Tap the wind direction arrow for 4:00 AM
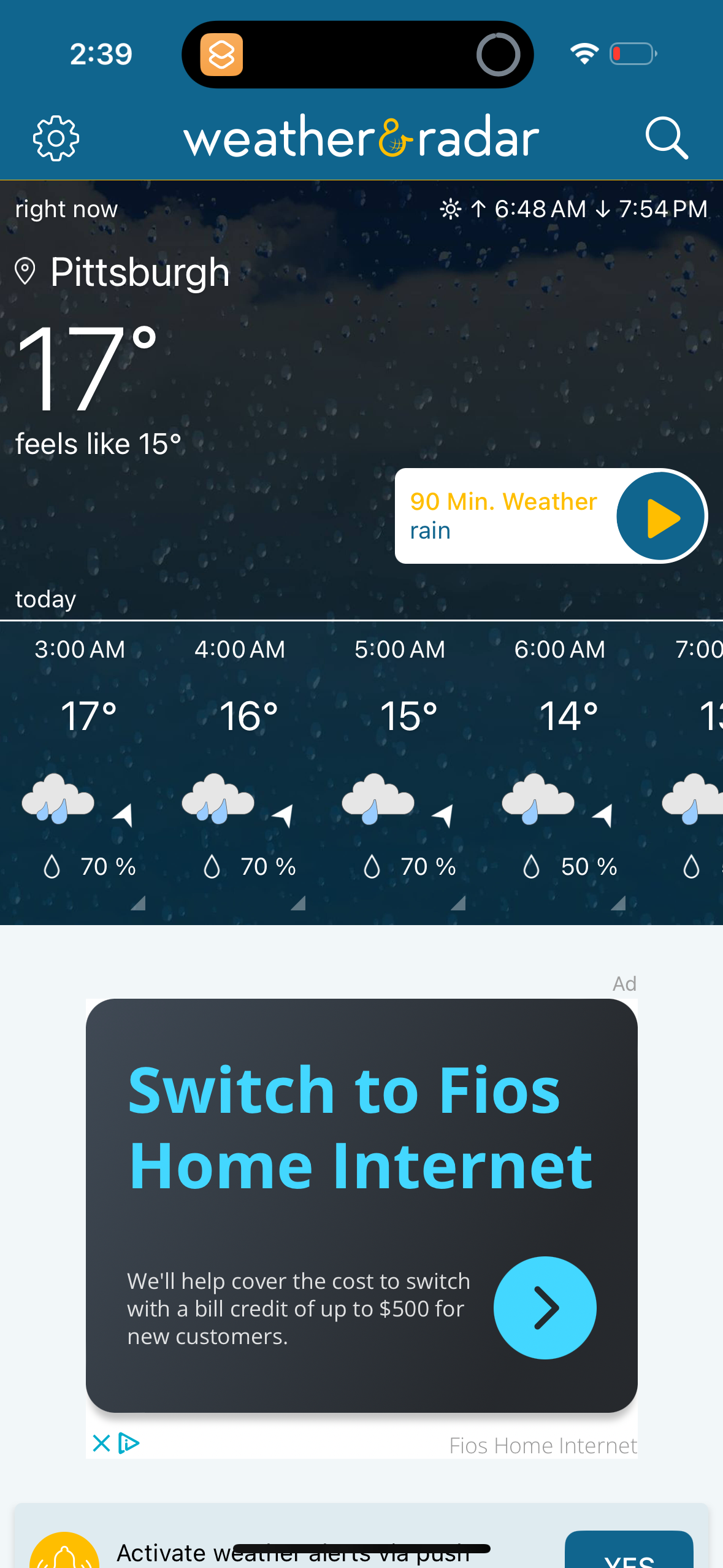Screen dimensions: 723x1568 pyautogui.click(x=283, y=816)
